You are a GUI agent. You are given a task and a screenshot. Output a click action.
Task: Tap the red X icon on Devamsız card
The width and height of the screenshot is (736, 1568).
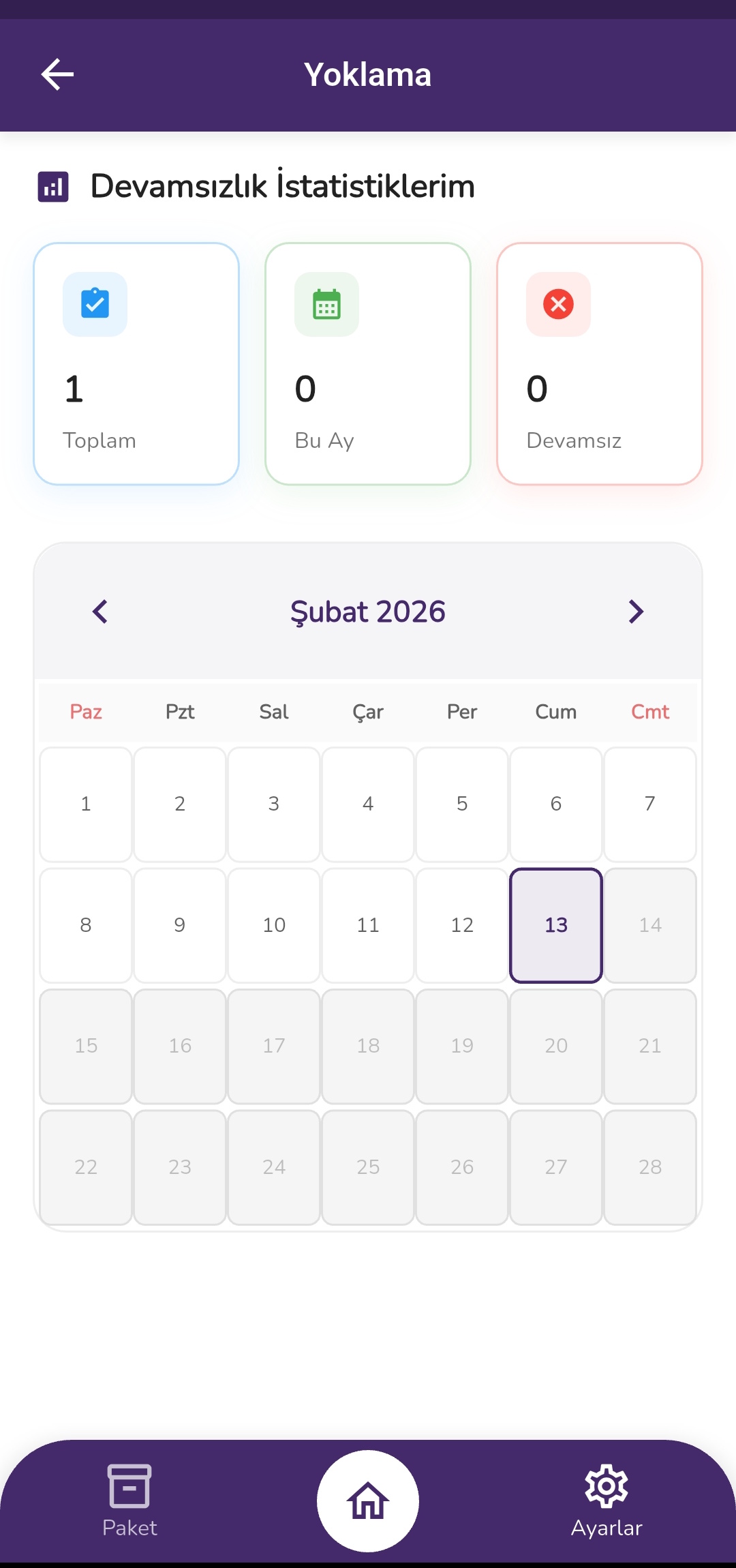pyautogui.click(x=557, y=304)
